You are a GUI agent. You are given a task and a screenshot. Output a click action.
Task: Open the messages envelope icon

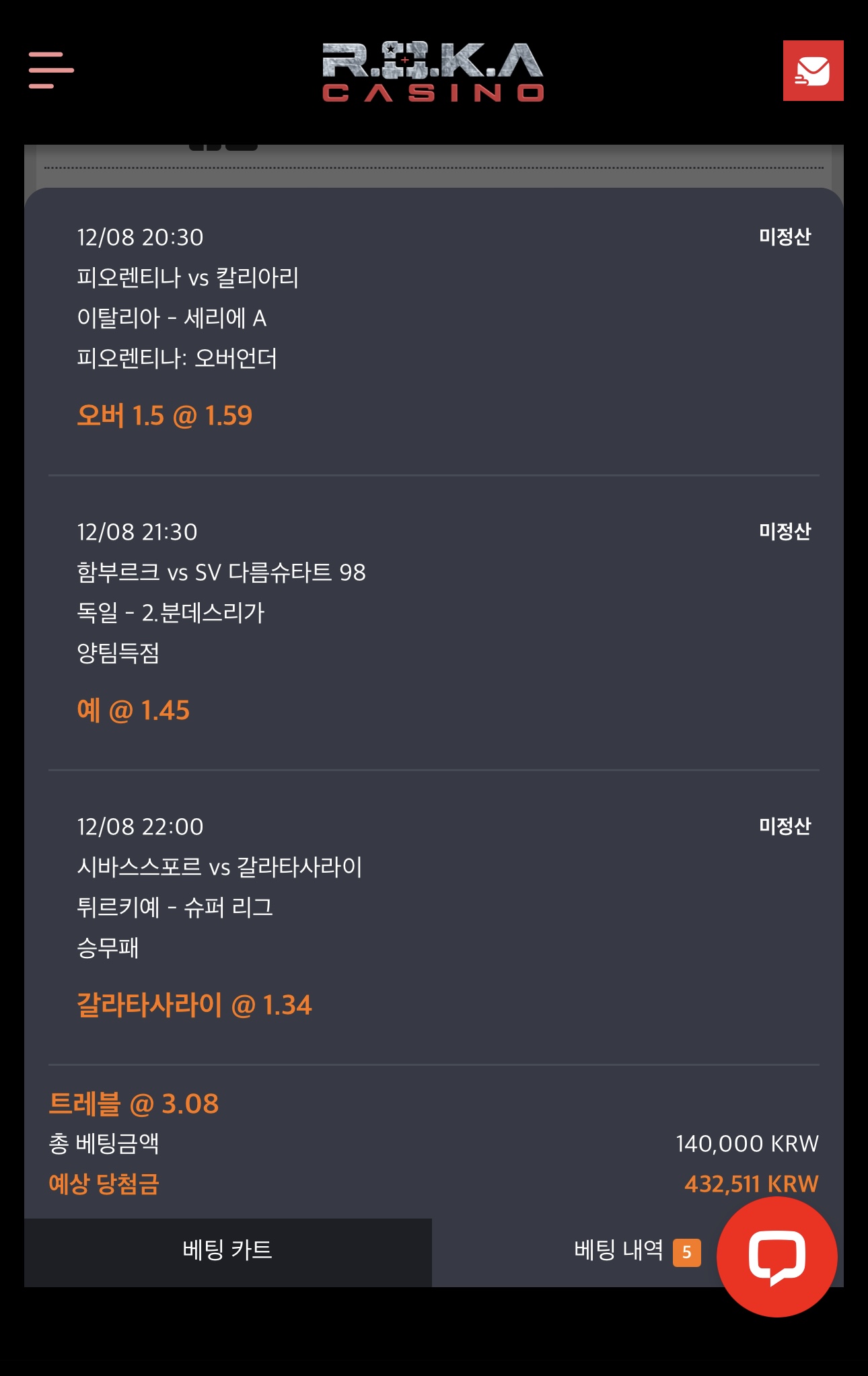[813, 71]
